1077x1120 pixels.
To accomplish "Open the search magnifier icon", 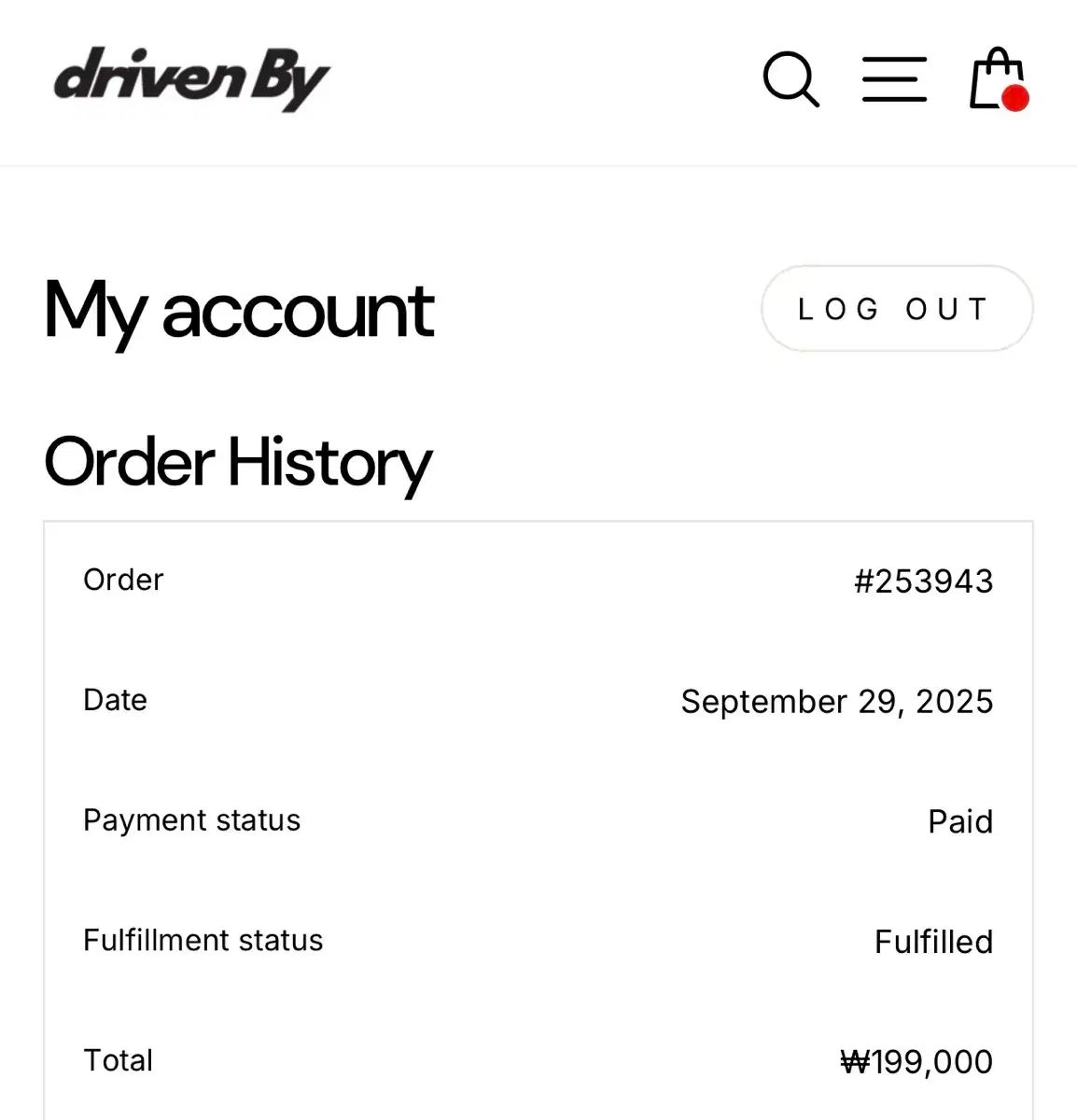I will (x=790, y=79).
